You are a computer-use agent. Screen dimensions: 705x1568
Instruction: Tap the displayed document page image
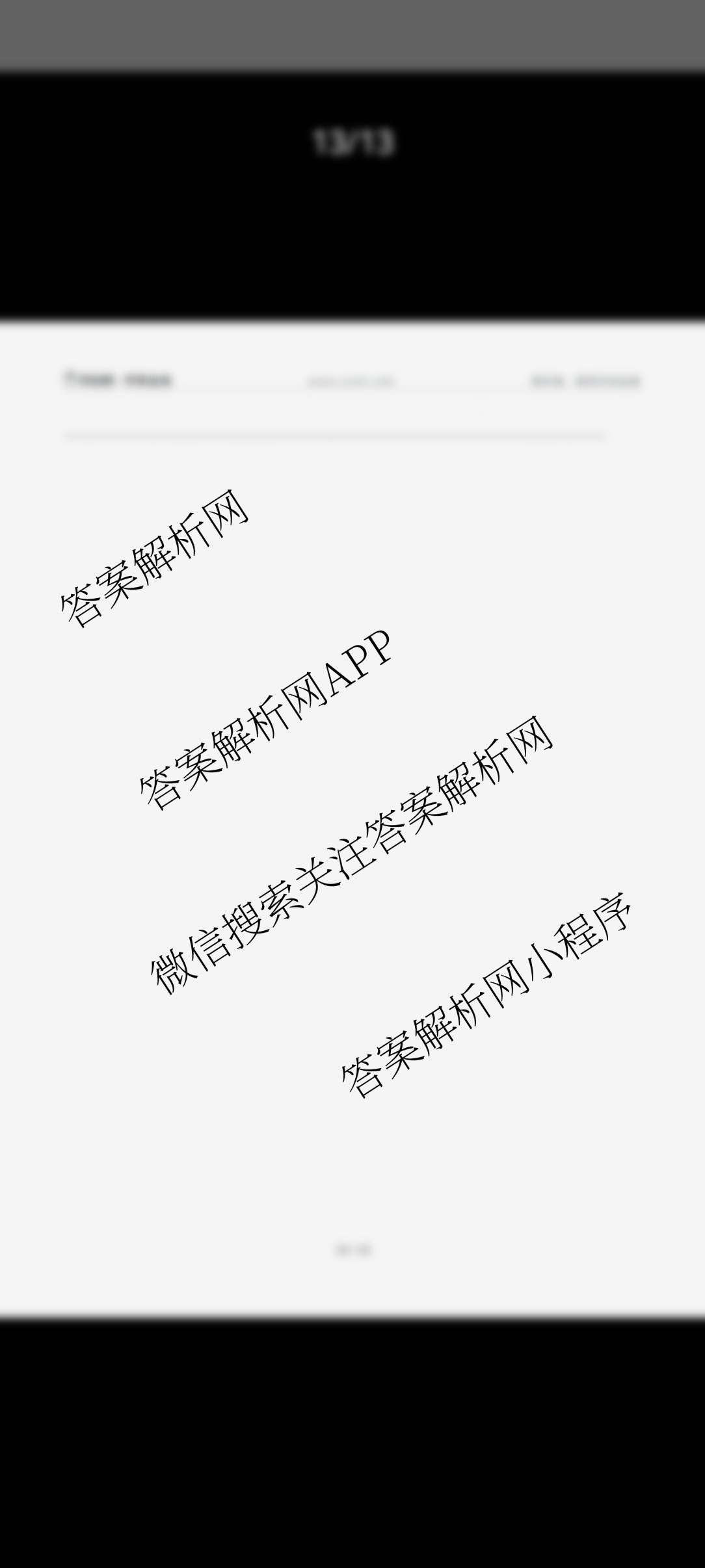click(x=352, y=819)
